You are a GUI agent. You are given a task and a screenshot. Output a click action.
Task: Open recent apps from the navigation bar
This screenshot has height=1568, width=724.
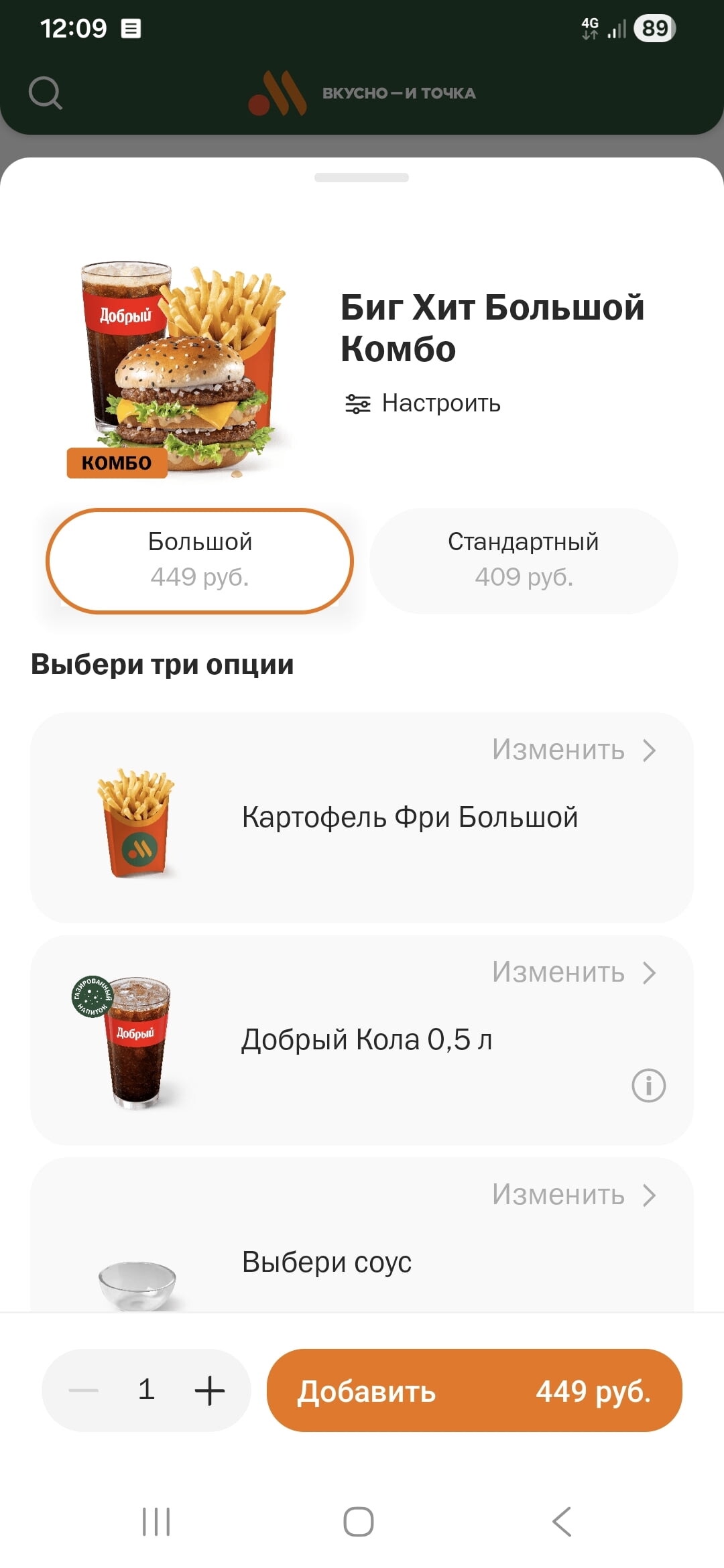(156, 1522)
